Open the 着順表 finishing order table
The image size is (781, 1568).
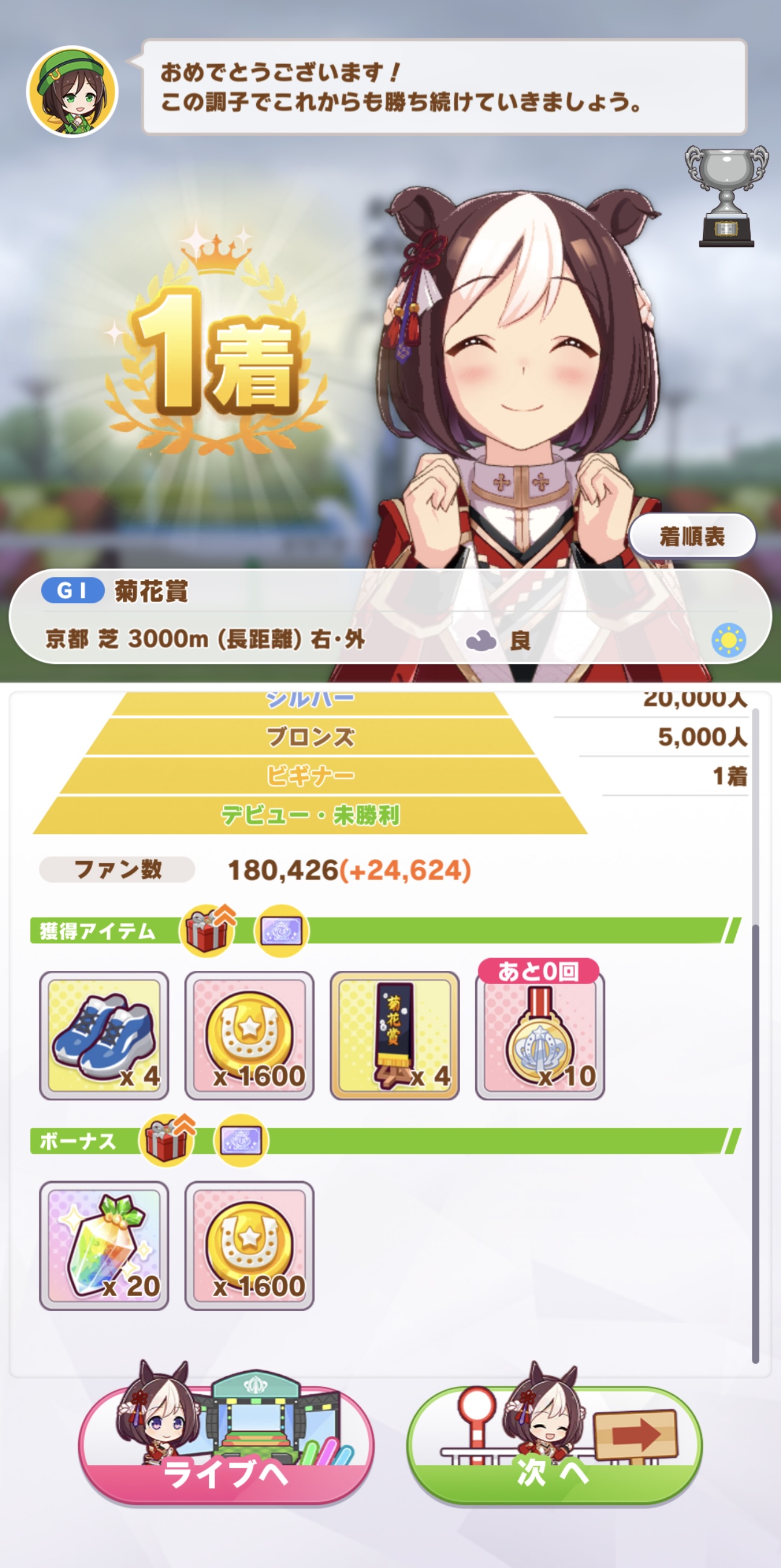[x=691, y=536]
